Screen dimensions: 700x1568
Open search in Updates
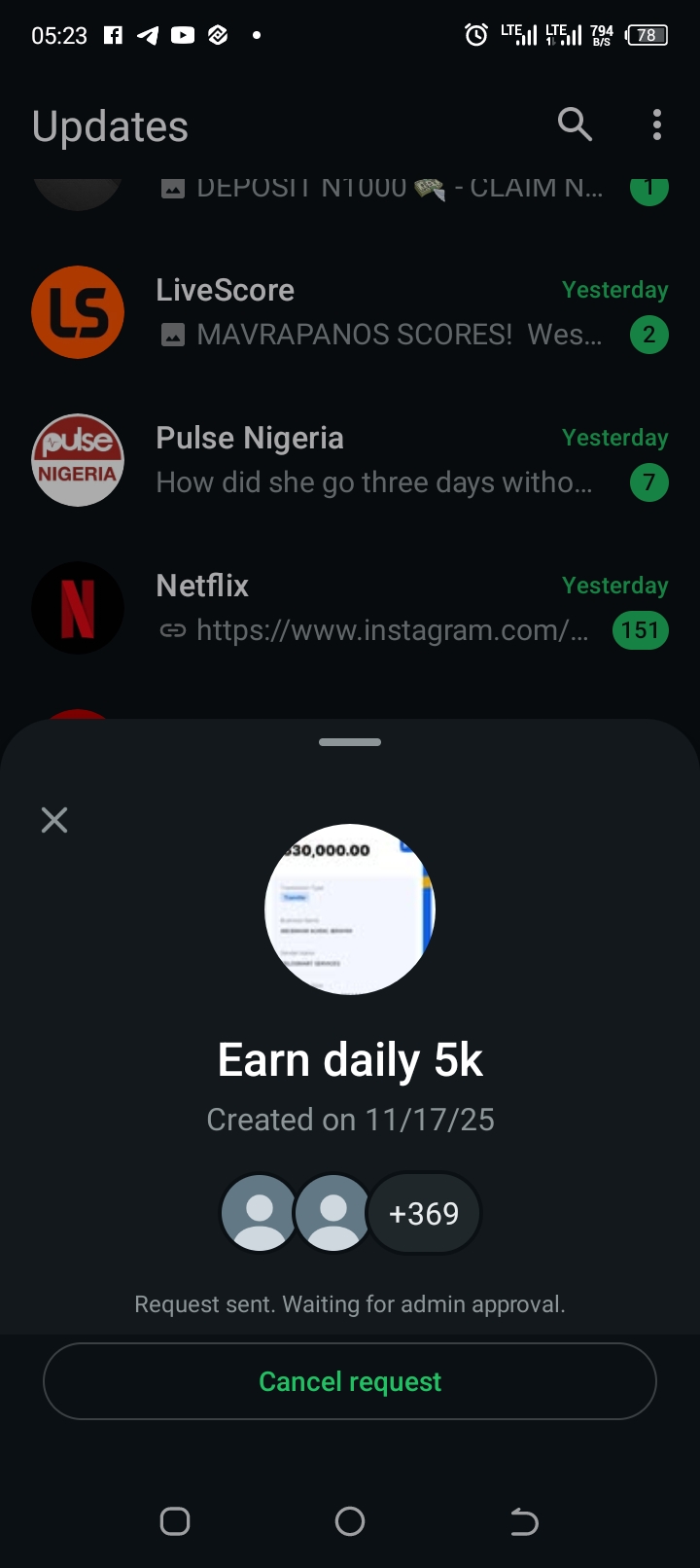click(x=575, y=125)
